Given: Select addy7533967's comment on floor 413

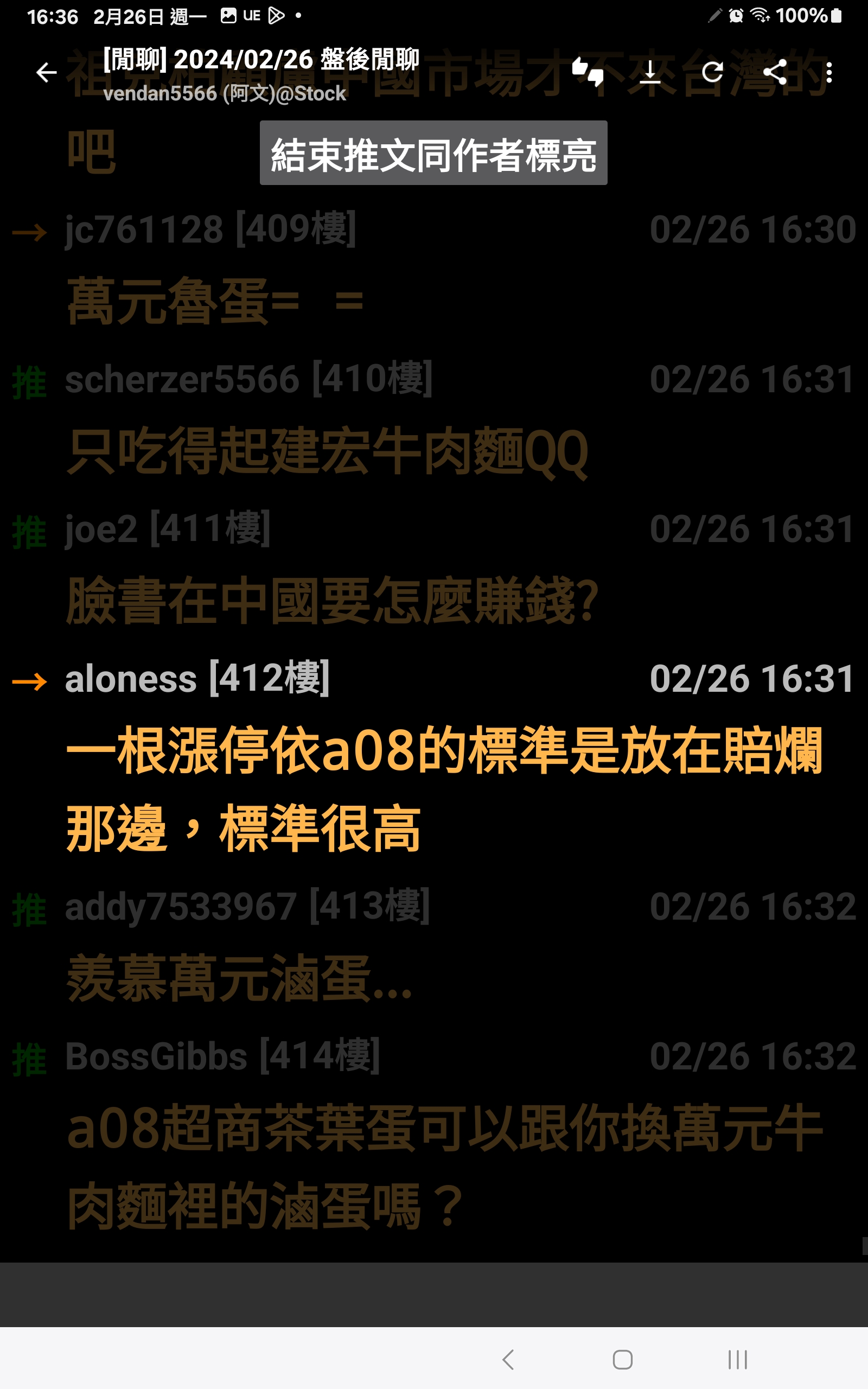Looking at the screenshot, I should pyautogui.click(x=433, y=944).
